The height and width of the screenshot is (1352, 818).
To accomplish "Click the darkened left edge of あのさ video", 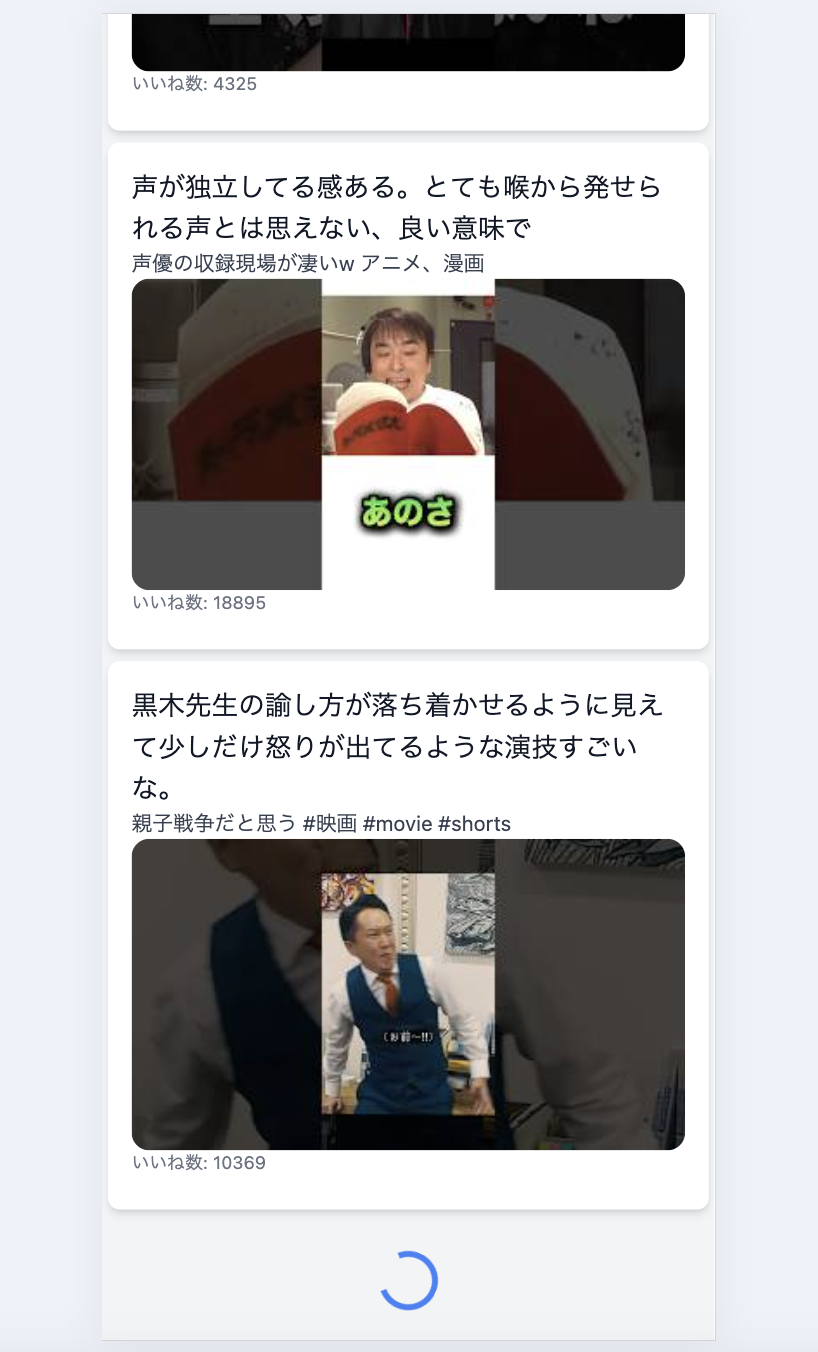I will point(220,433).
